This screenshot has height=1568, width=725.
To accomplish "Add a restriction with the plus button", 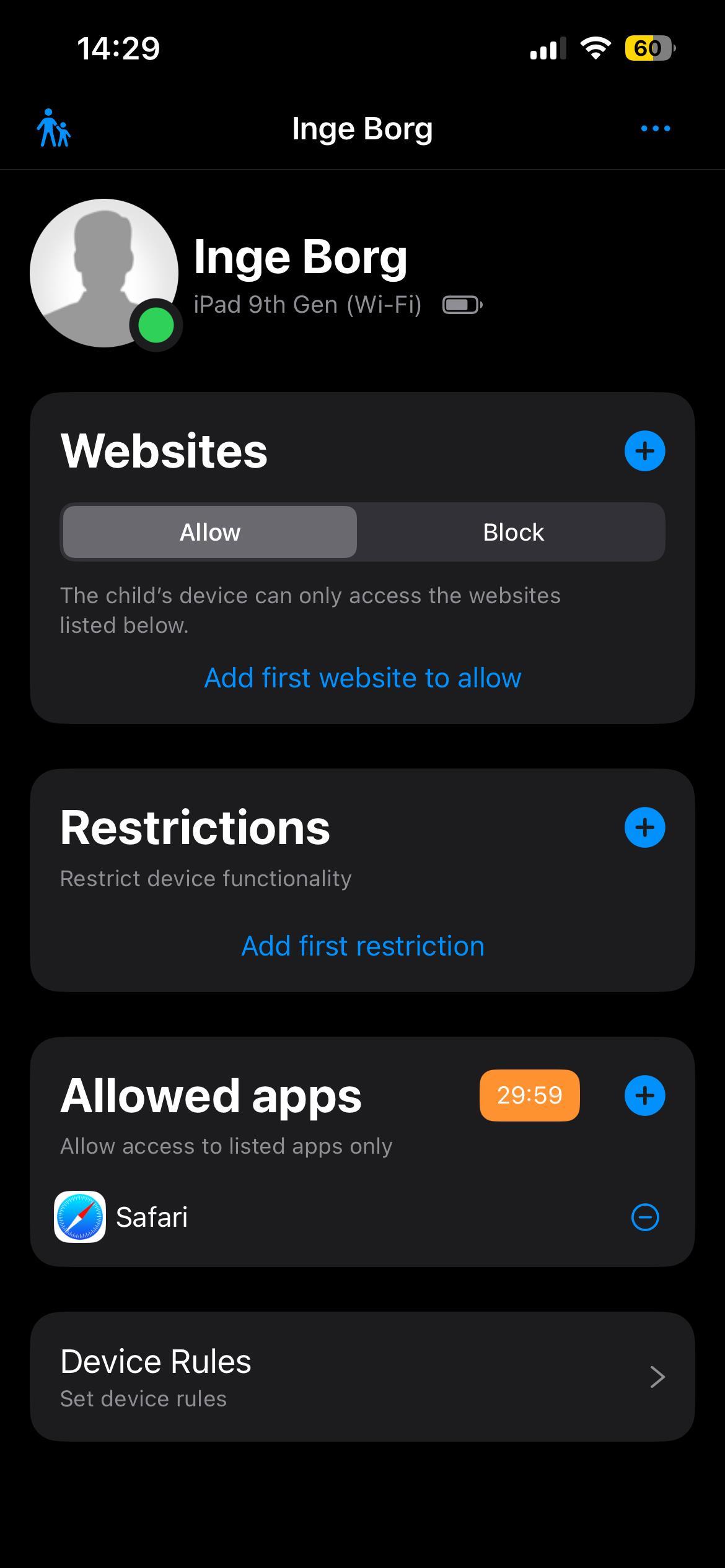I will [644, 827].
